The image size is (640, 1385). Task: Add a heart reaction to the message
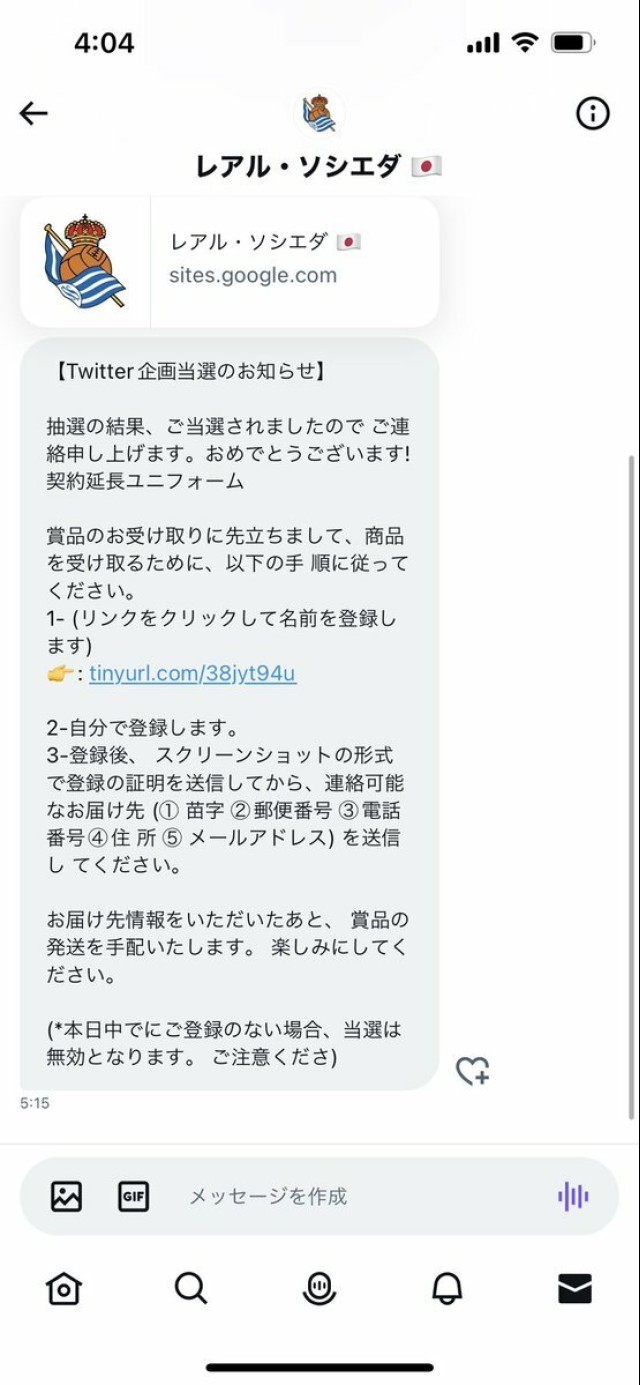[472, 1071]
